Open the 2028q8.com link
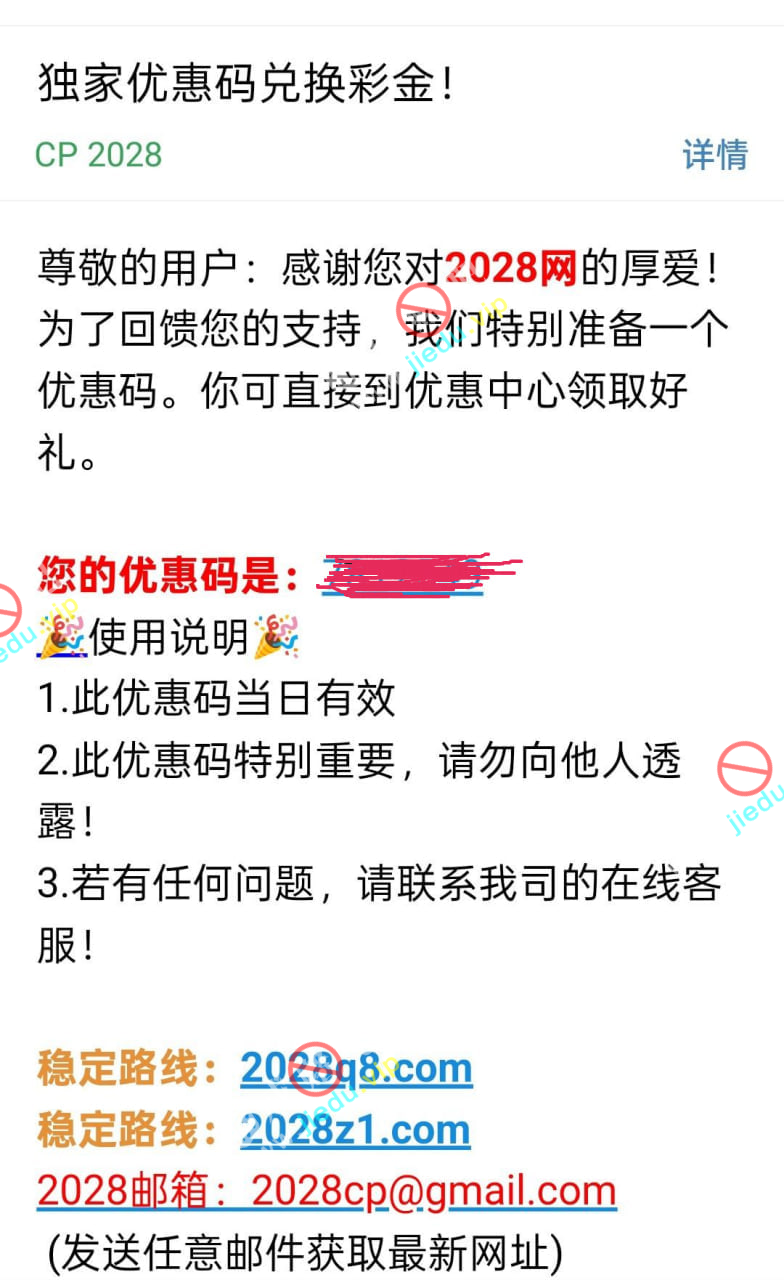 coord(356,1069)
